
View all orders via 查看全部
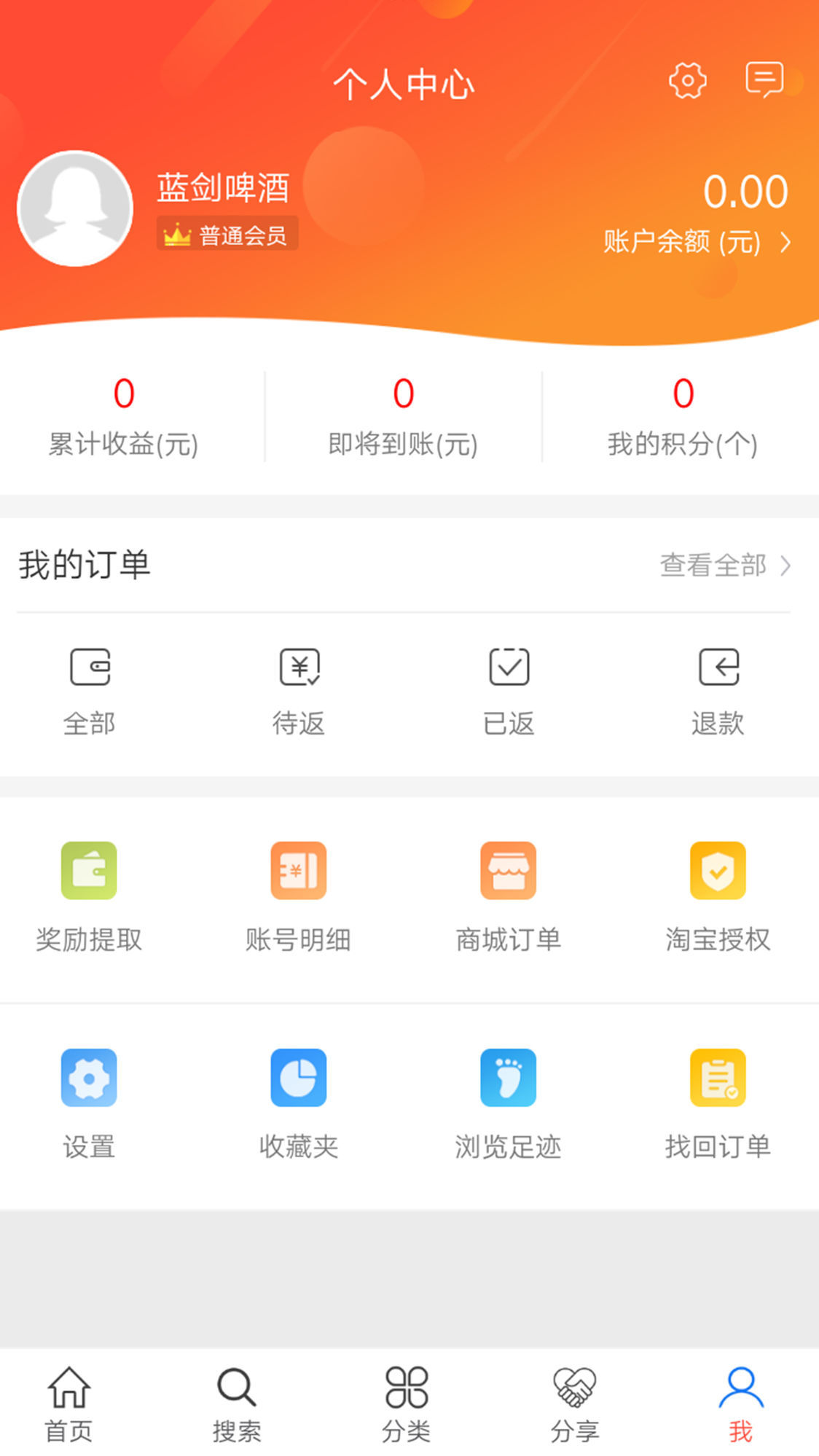coord(724,565)
